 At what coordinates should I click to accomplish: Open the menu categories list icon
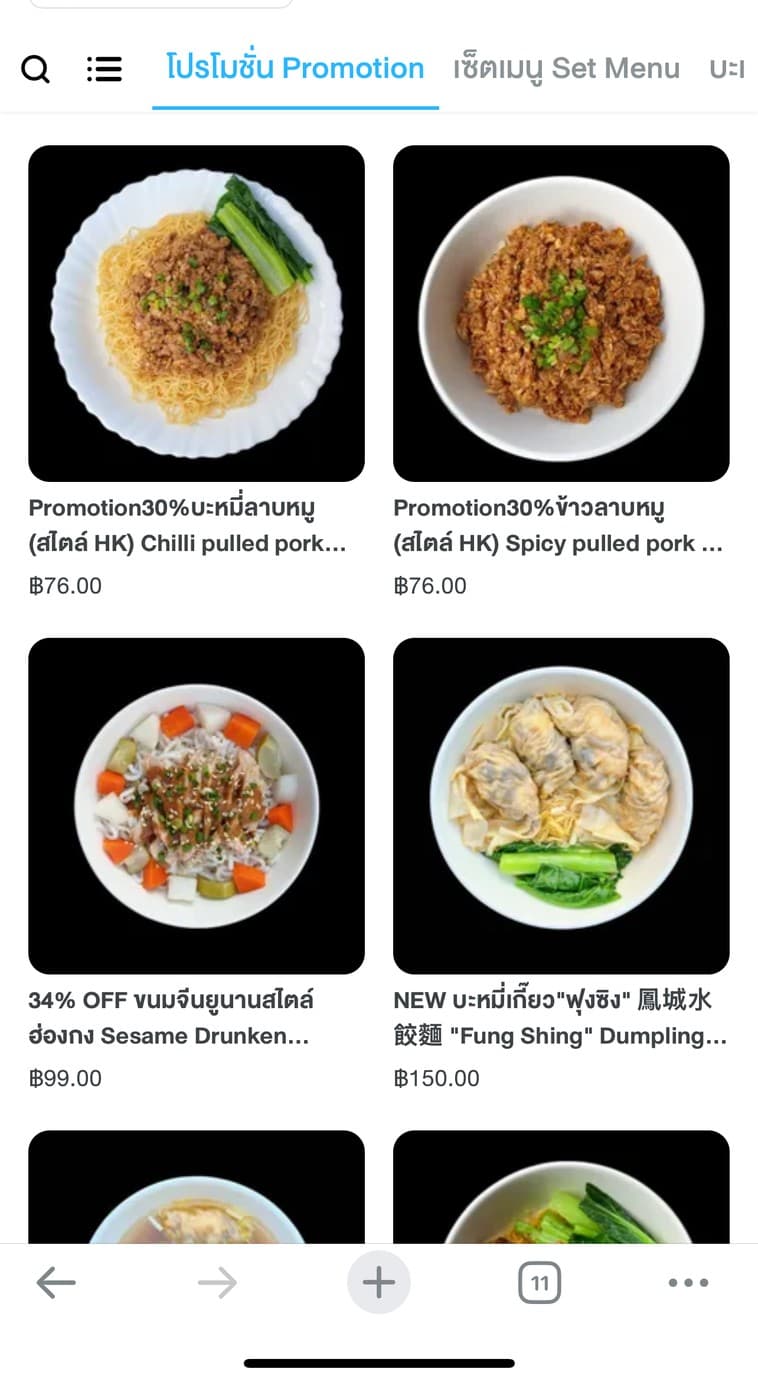tap(104, 69)
